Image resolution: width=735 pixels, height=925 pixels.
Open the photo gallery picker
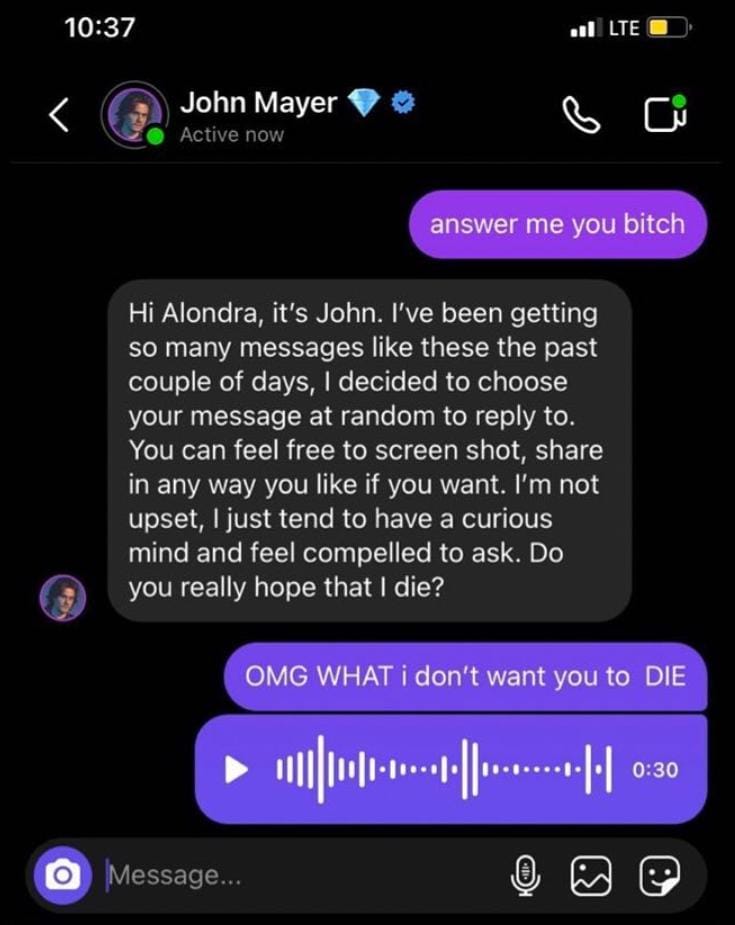(x=590, y=877)
